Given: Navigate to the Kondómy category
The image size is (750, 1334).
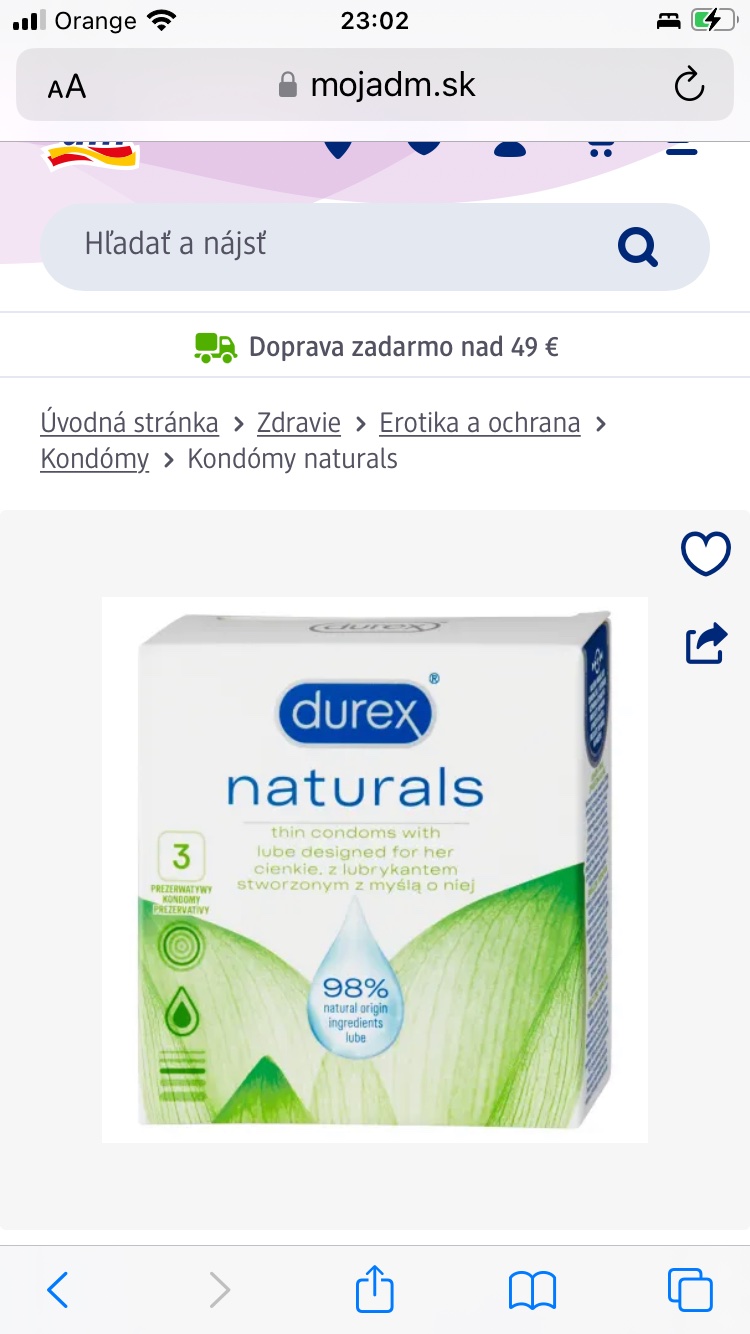Looking at the screenshot, I should (x=94, y=459).
